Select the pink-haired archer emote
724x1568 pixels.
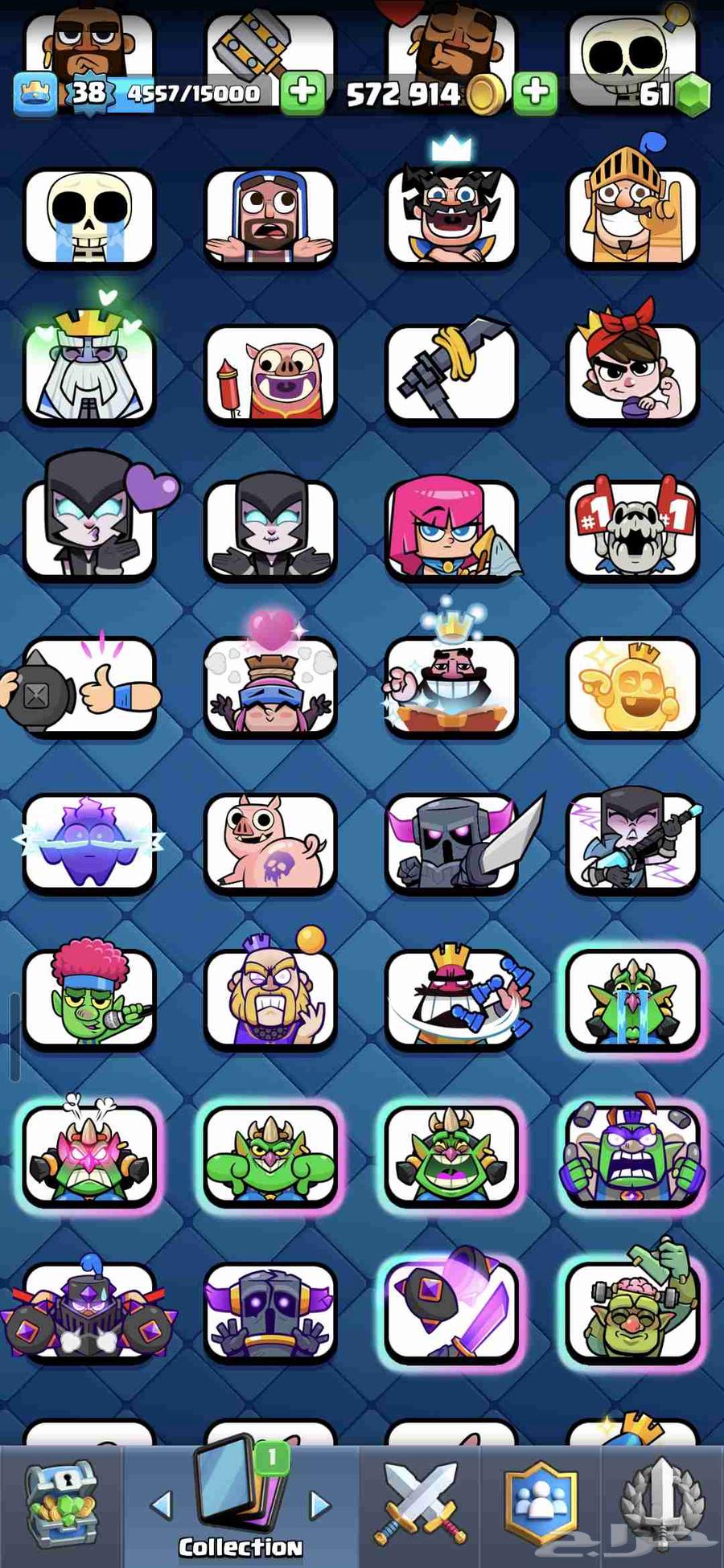tap(450, 529)
